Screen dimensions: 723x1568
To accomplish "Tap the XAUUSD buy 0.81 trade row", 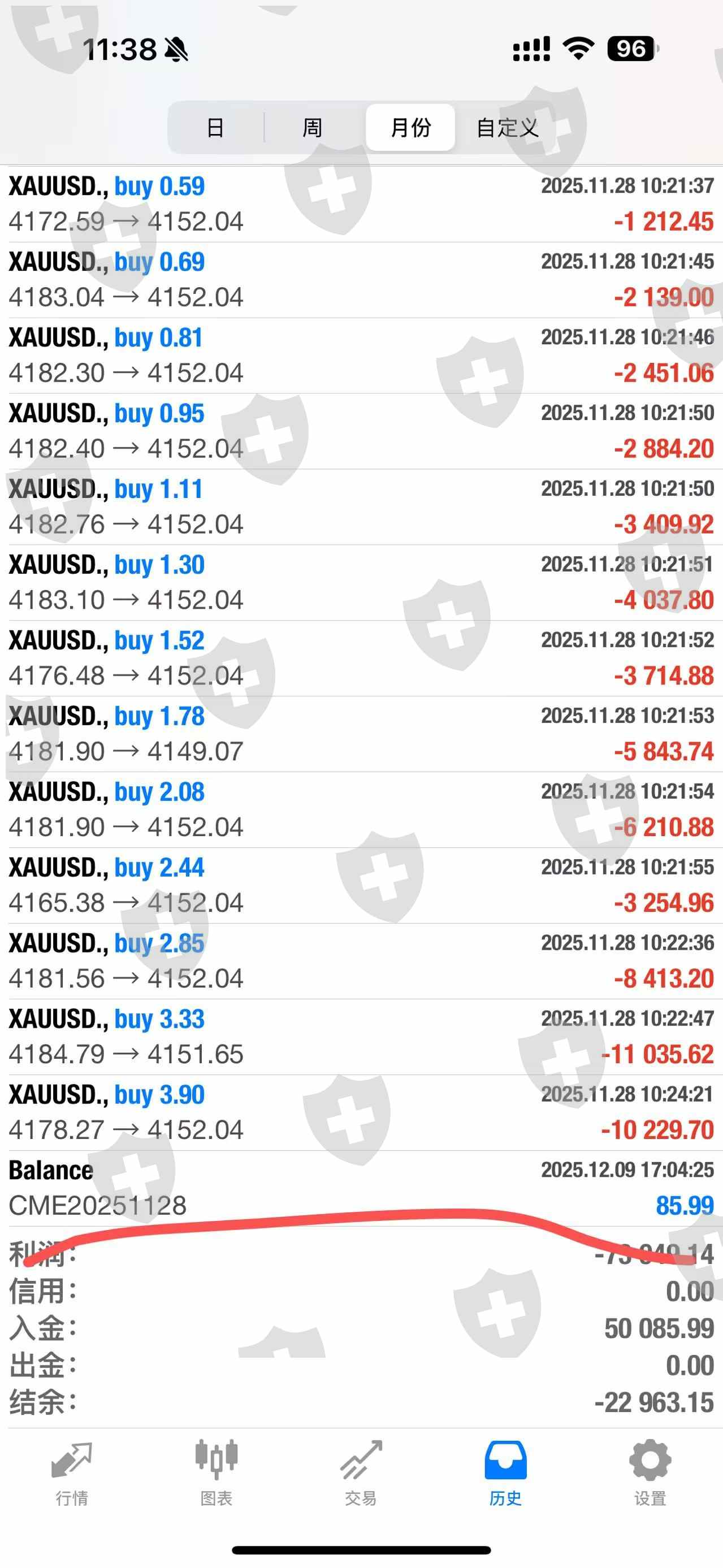I will point(362,355).
